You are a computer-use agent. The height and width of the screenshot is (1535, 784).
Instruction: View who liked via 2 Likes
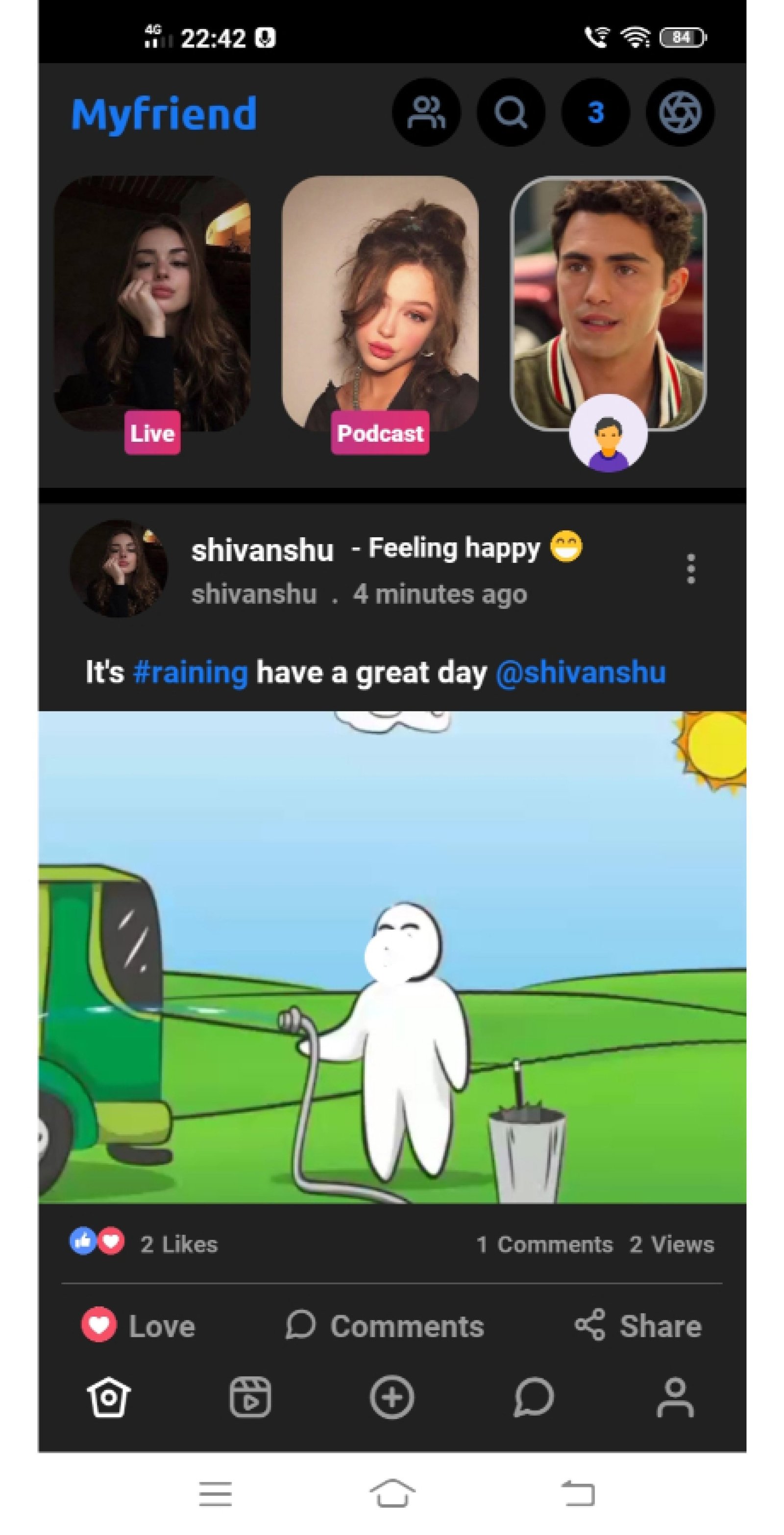click(x=179, y=1244)
